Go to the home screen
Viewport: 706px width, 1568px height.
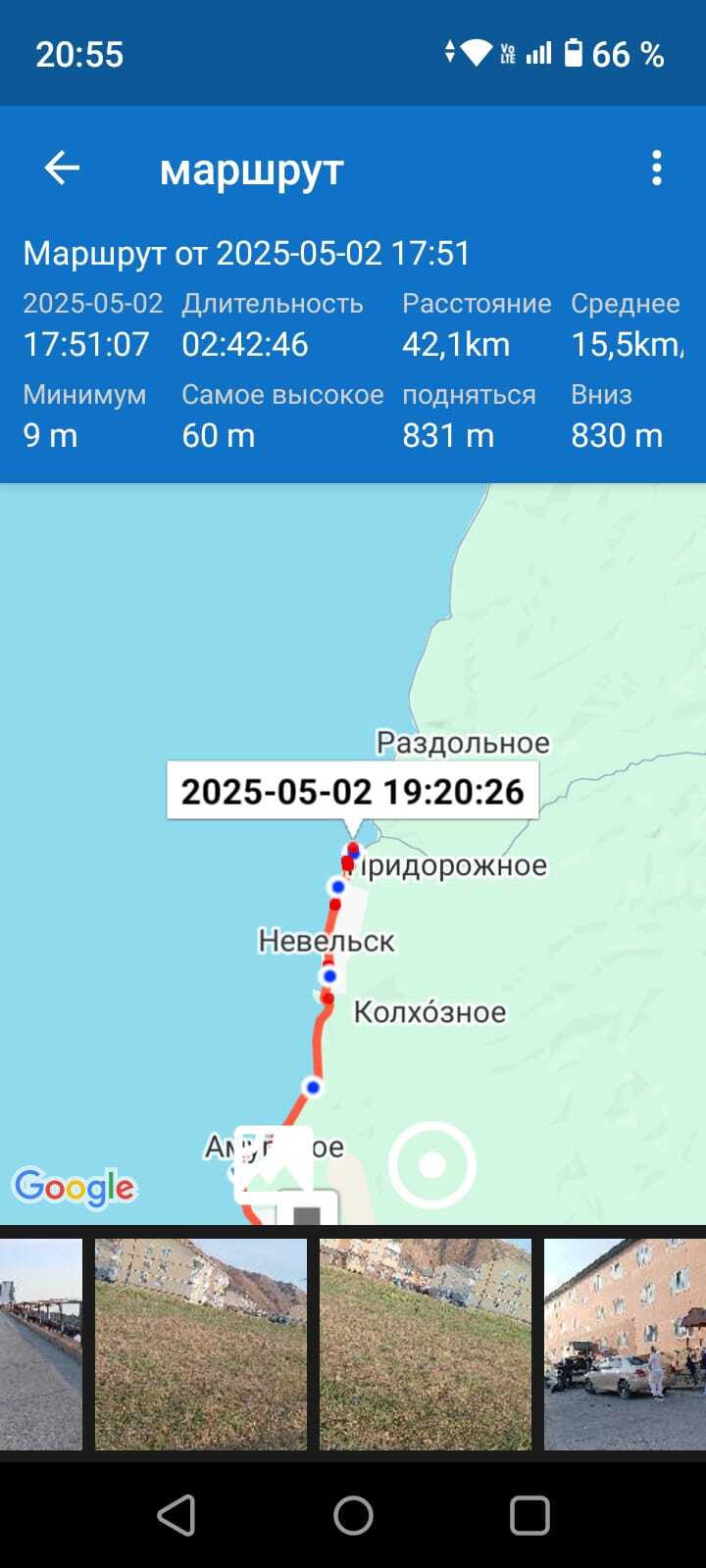353,1515
